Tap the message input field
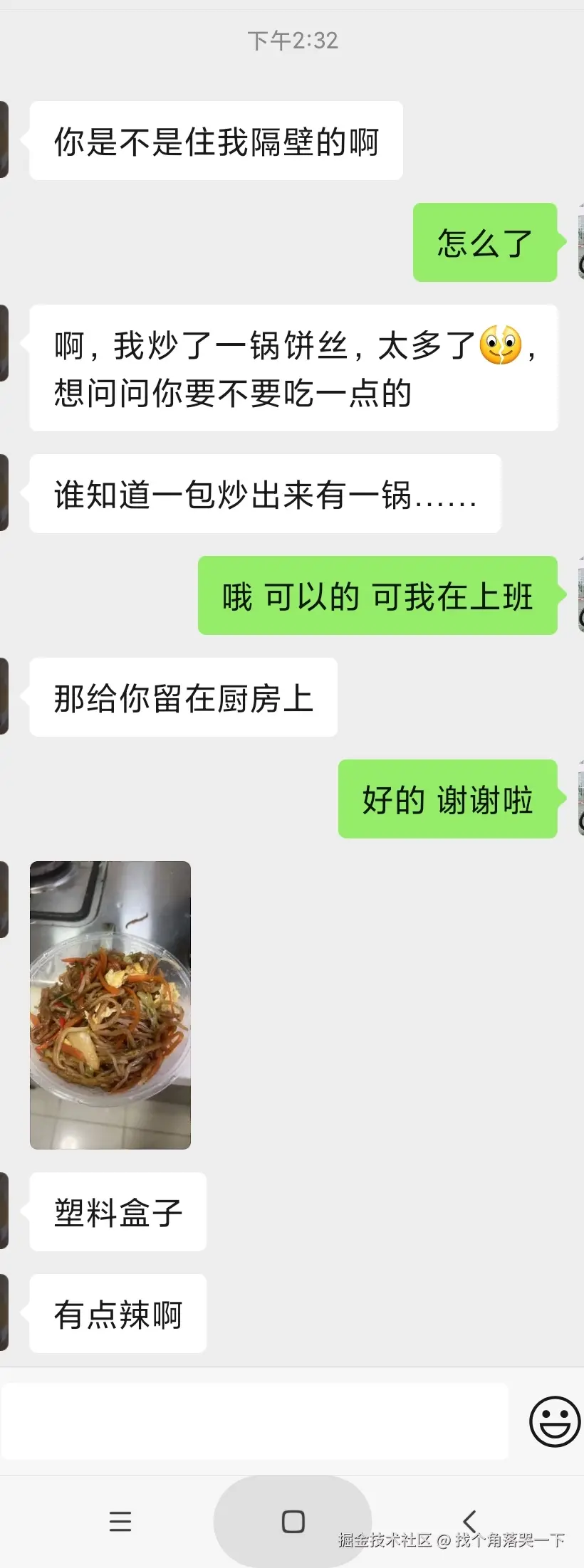The image size is (584, 1568). coord(254,1421)
